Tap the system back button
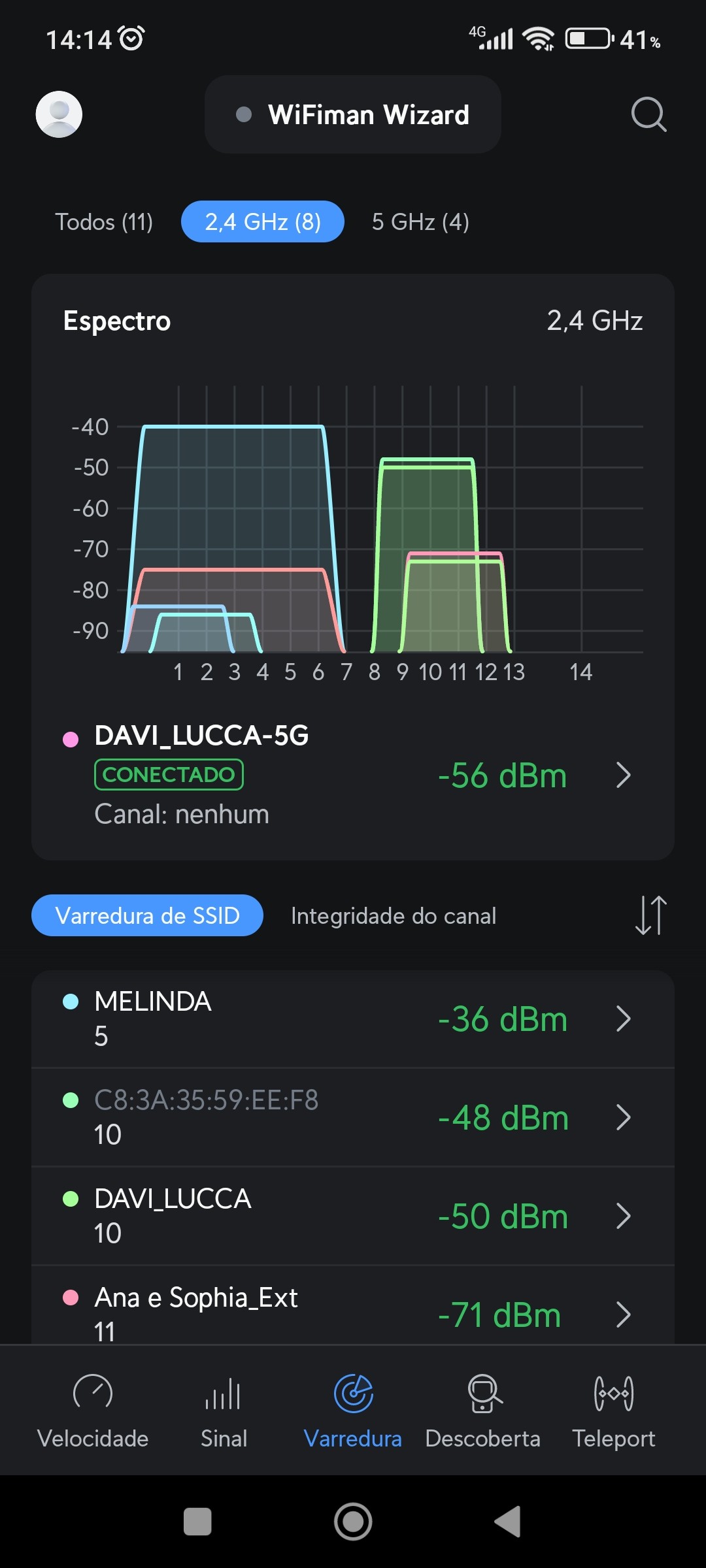Viewport: 706px width, 1568px height. 508,1522
